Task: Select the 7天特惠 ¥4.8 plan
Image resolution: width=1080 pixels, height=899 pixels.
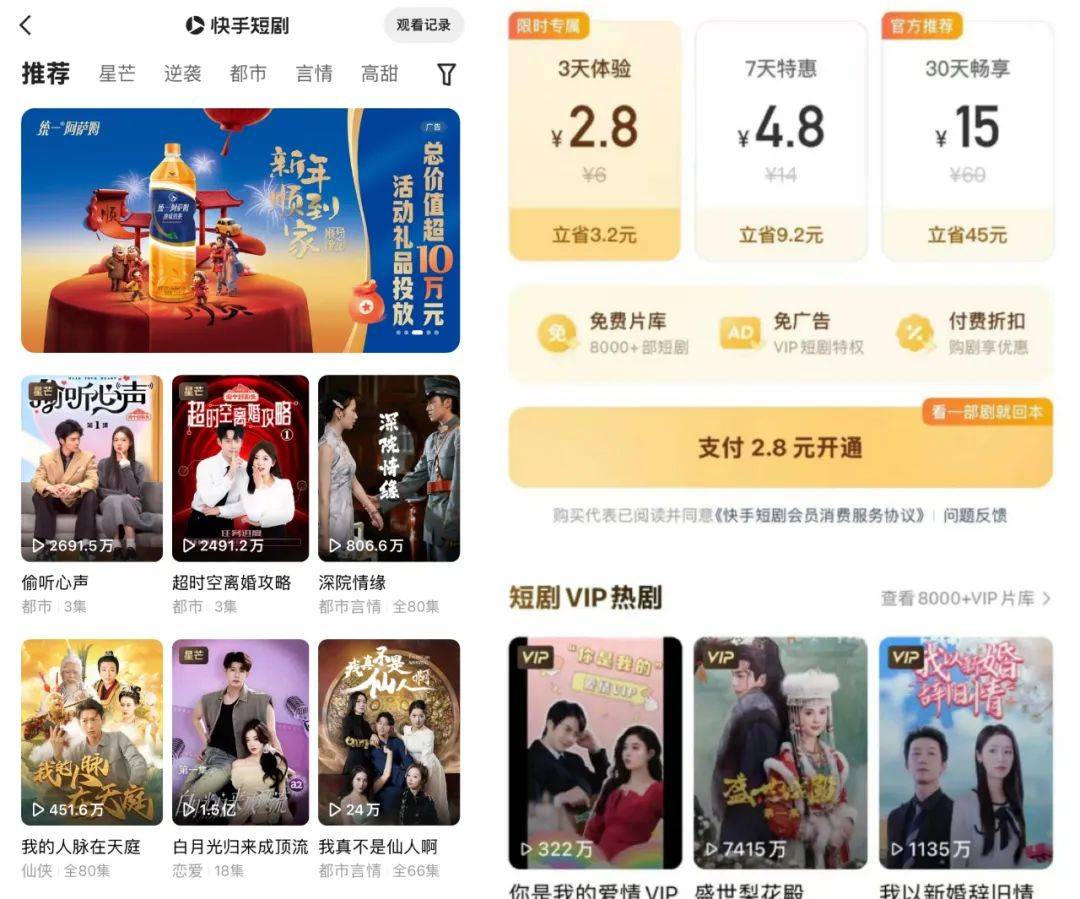Action: tap(781, 140)
